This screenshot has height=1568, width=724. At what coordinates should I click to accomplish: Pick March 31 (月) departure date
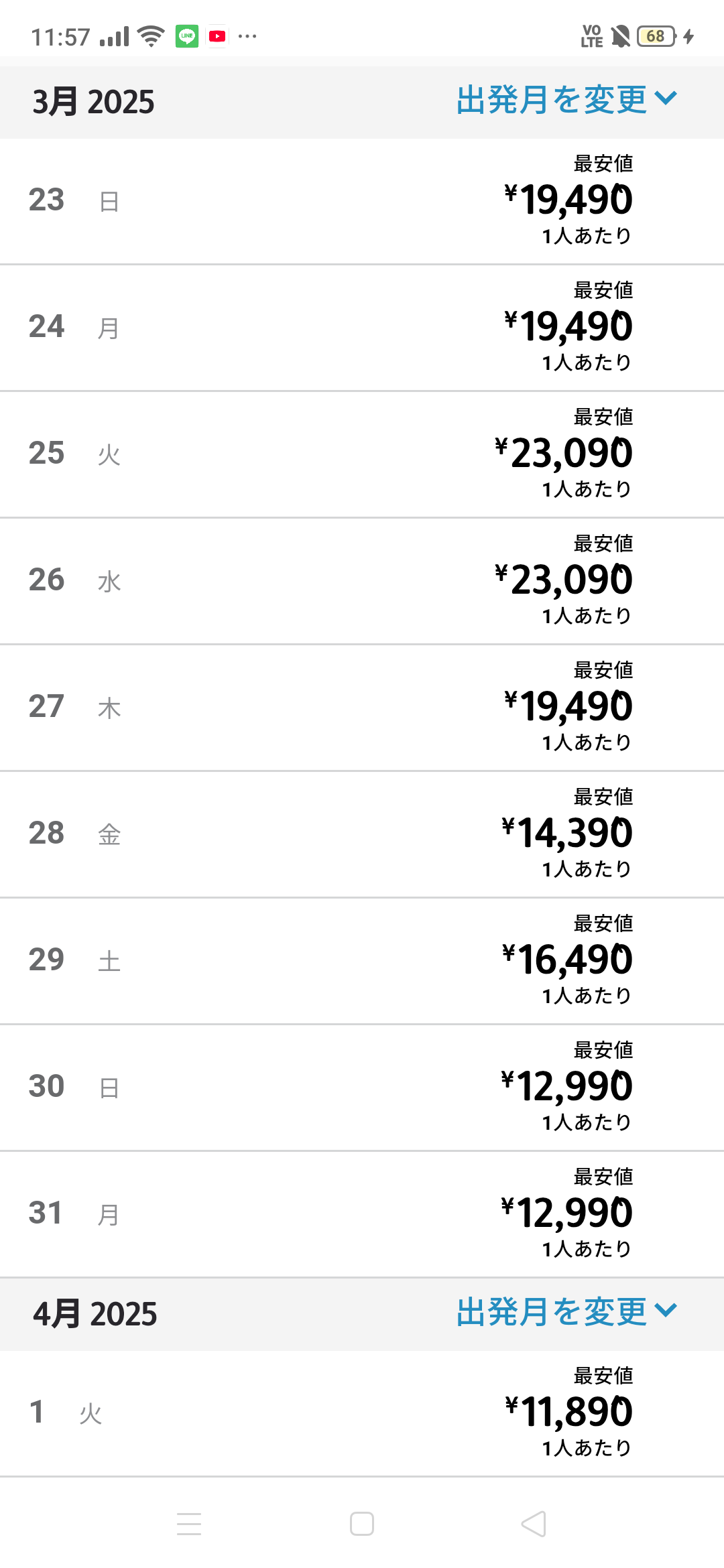362,1214
